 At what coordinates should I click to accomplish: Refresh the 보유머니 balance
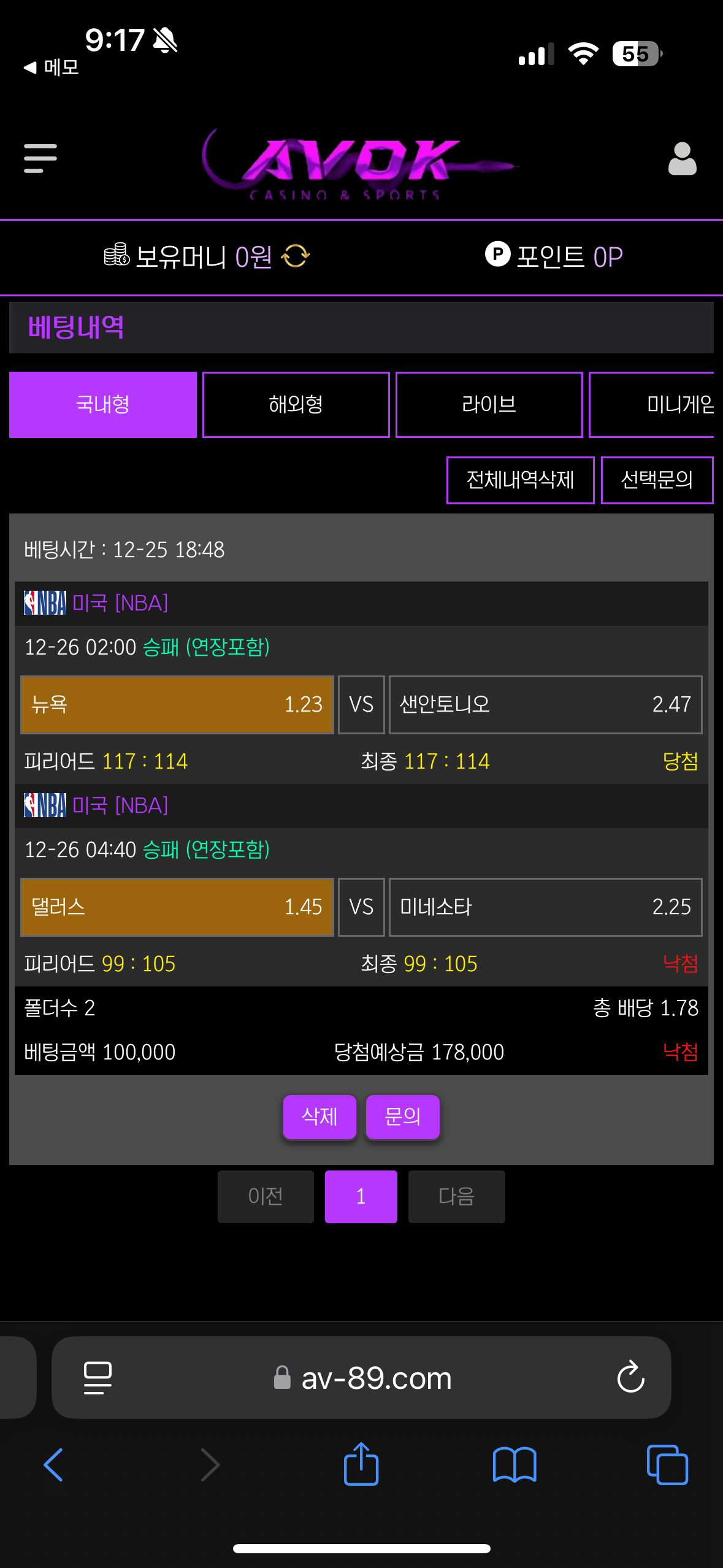[x=296, y=256]
